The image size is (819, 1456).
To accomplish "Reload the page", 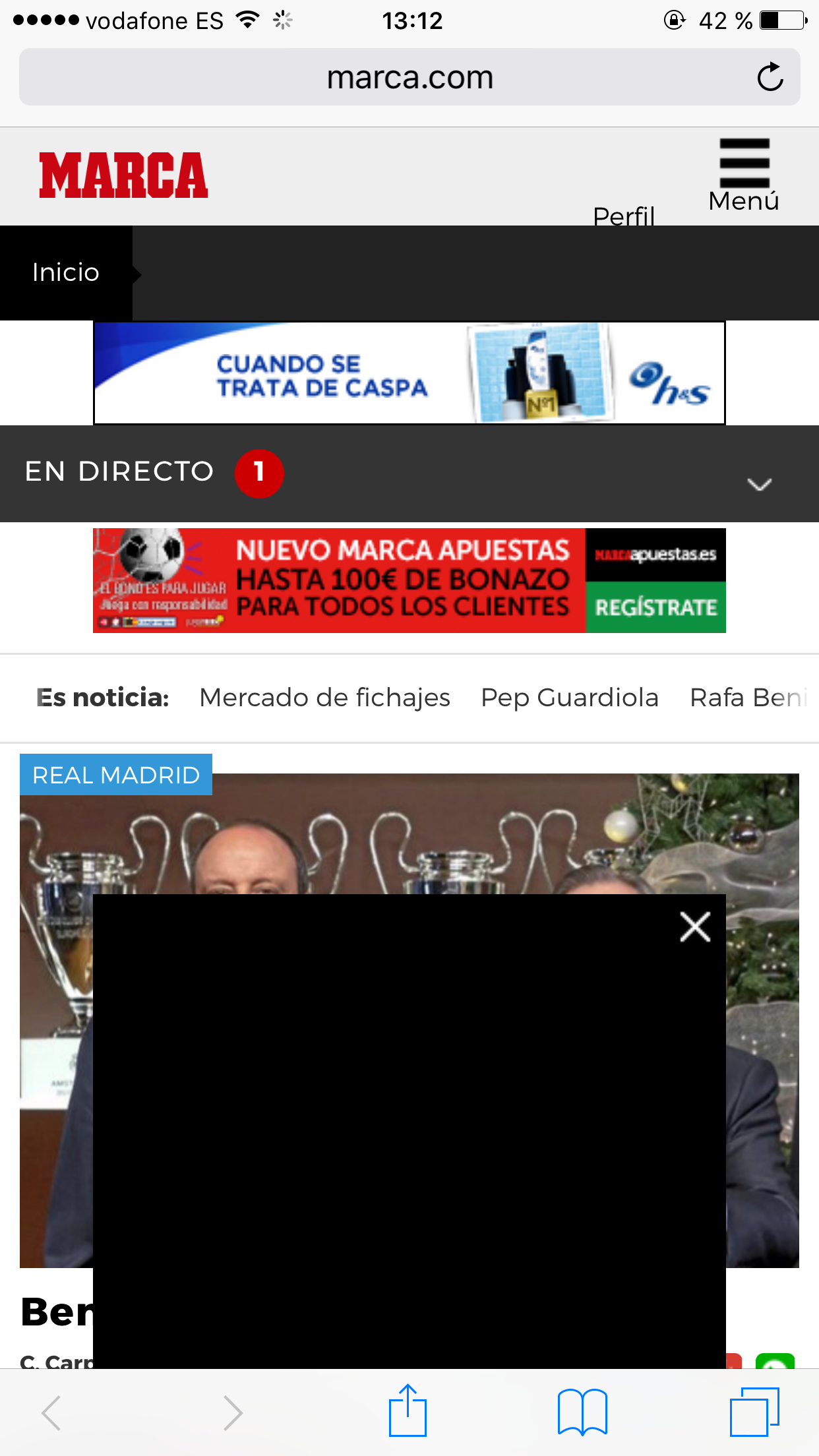I will click(770, 78).
